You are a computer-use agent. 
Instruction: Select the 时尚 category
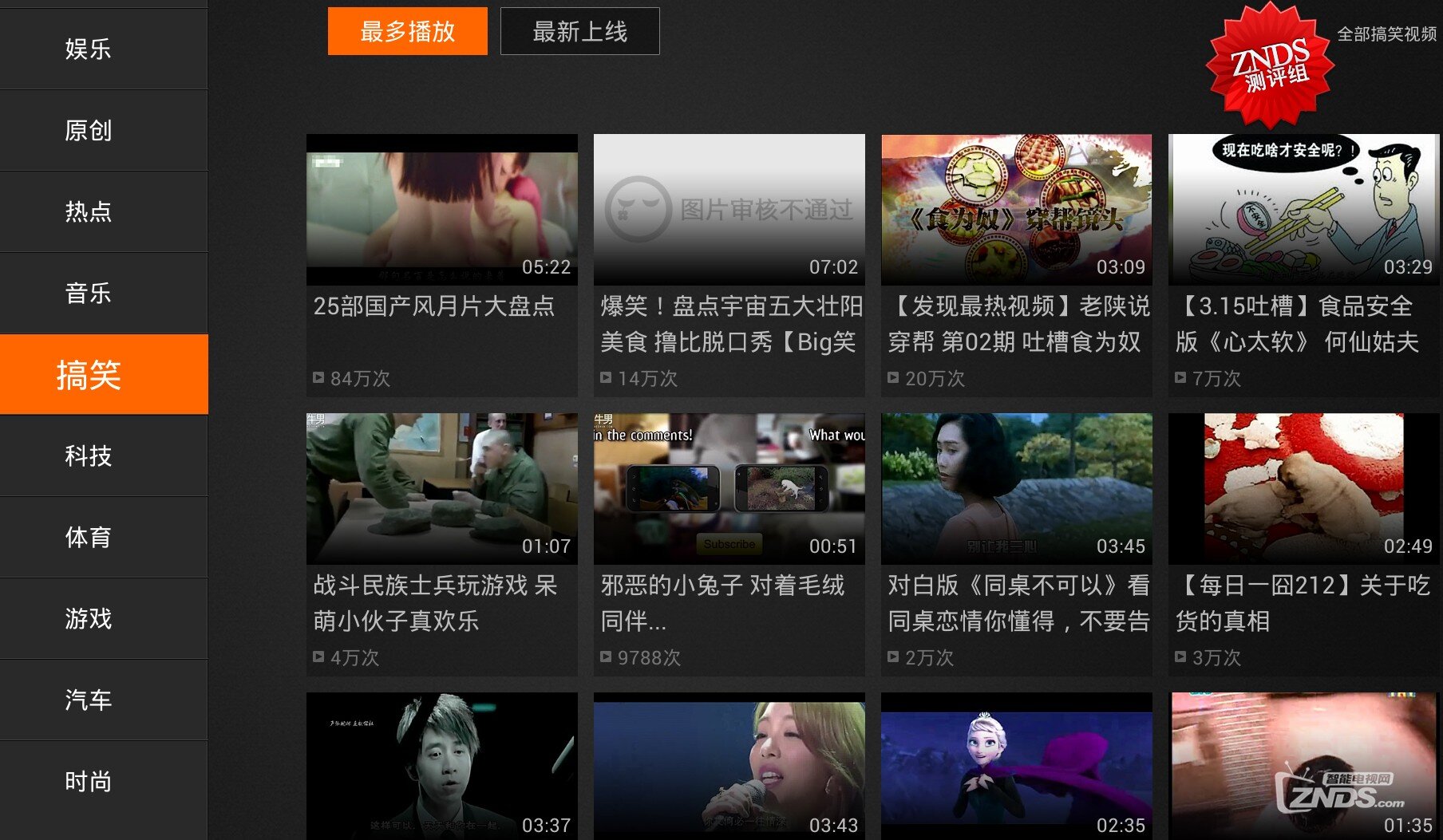(x=88, y=781)
